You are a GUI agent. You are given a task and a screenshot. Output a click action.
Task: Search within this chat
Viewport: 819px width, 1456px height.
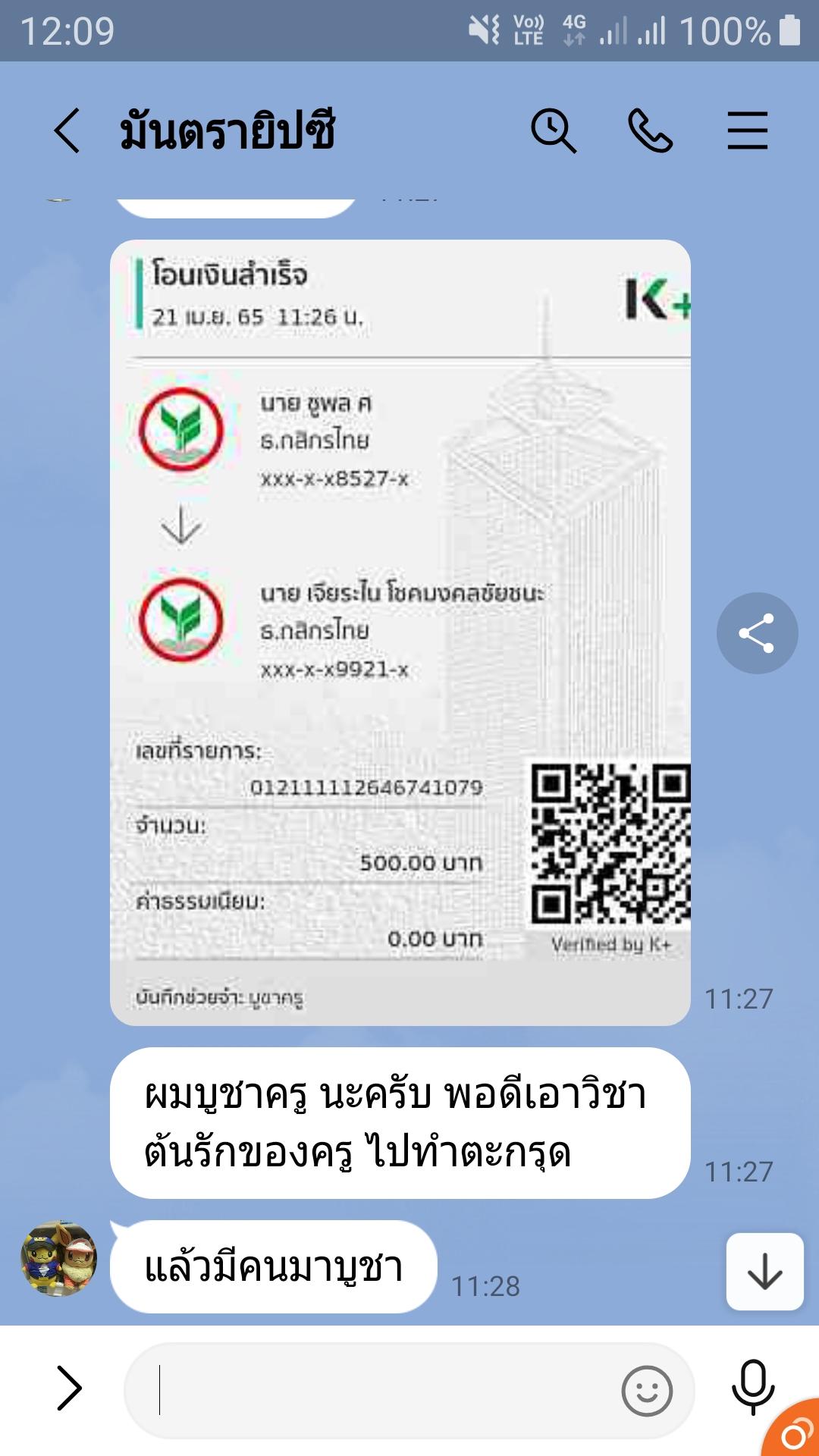pos(554,131)
